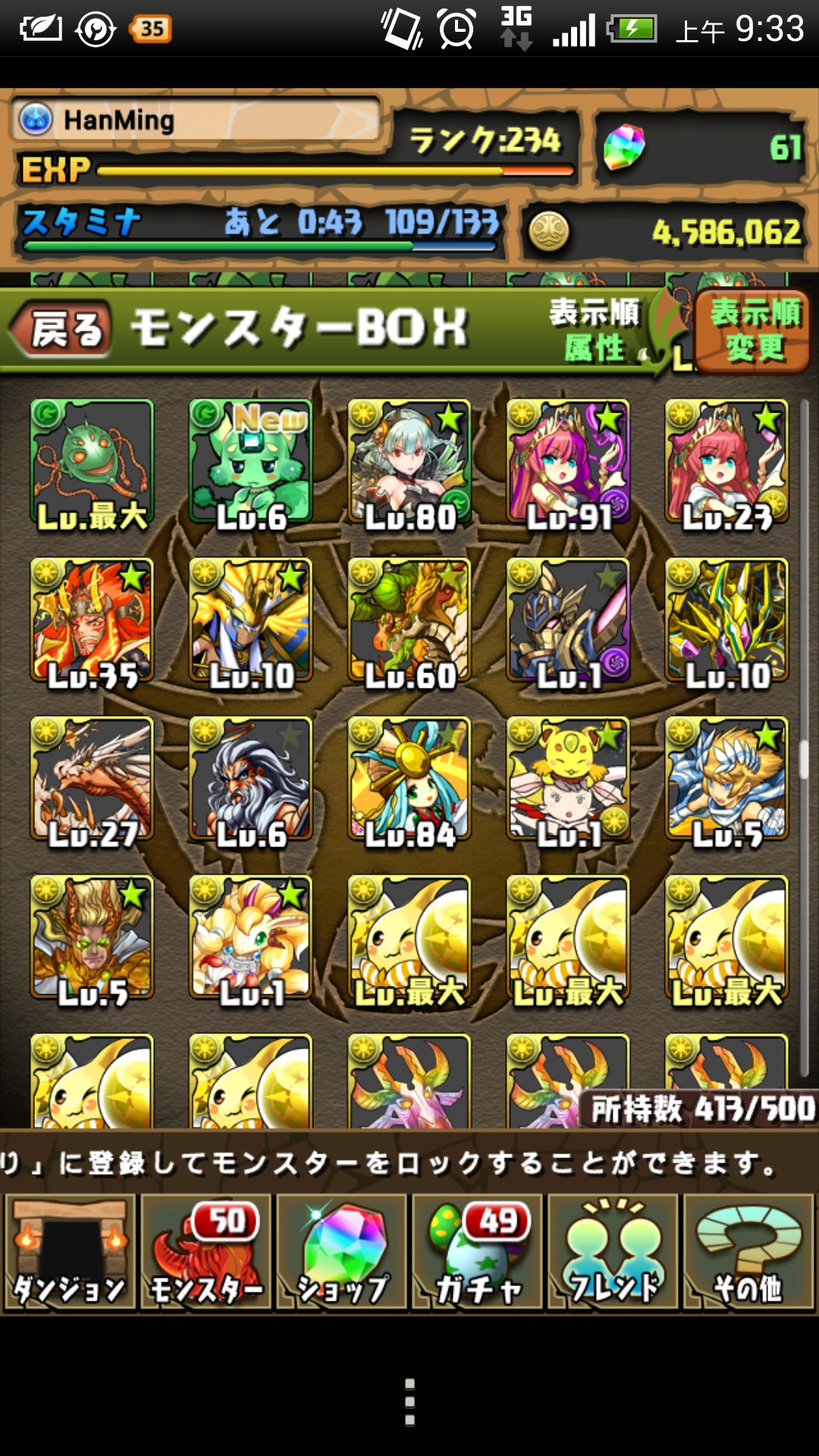This screenshot has width=819, height=1456.
Task: Open the Lv.最大 green mask monster
Action: [x=92, y=463]
